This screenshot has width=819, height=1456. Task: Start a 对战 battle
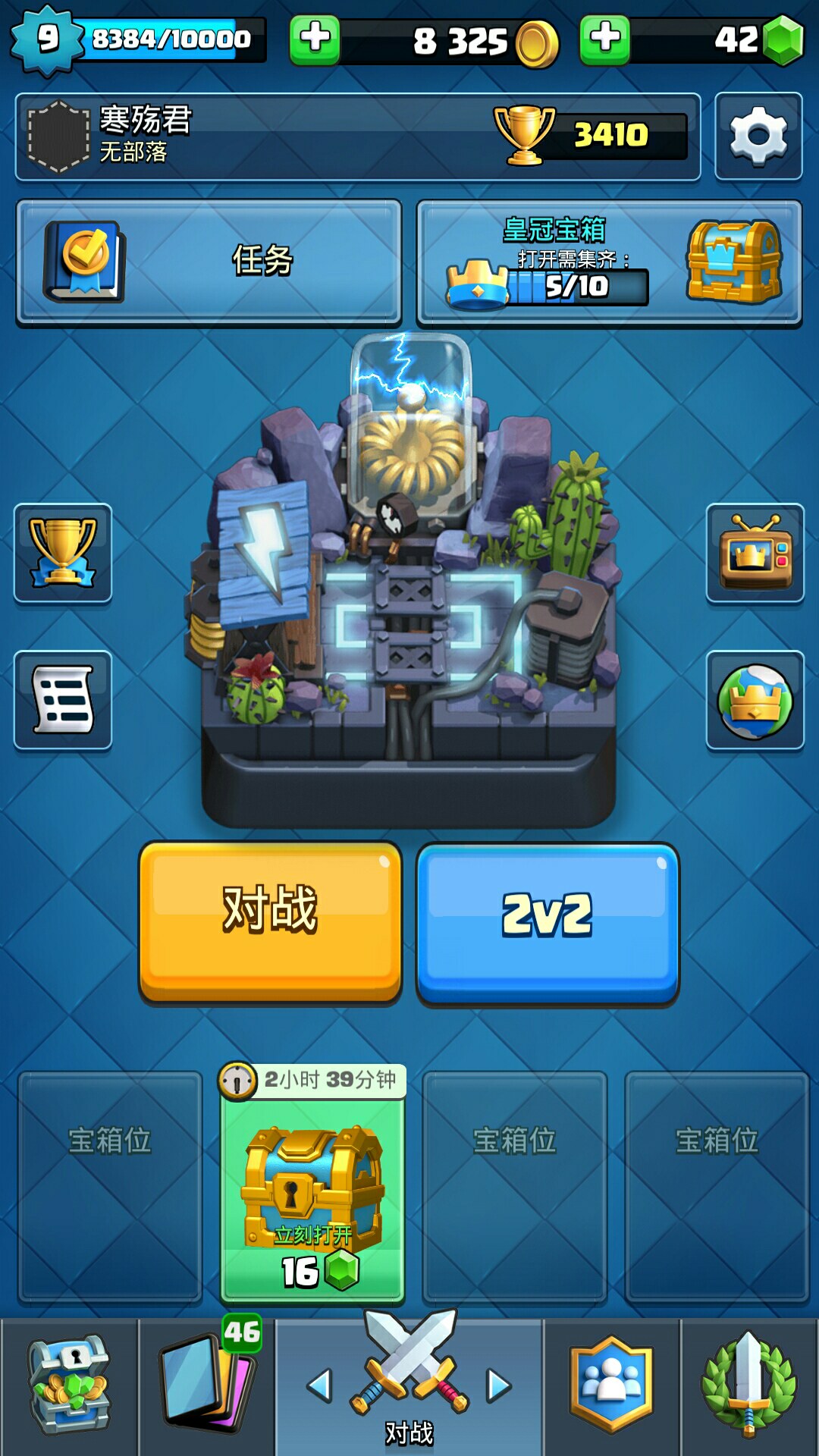coord(270,922)
